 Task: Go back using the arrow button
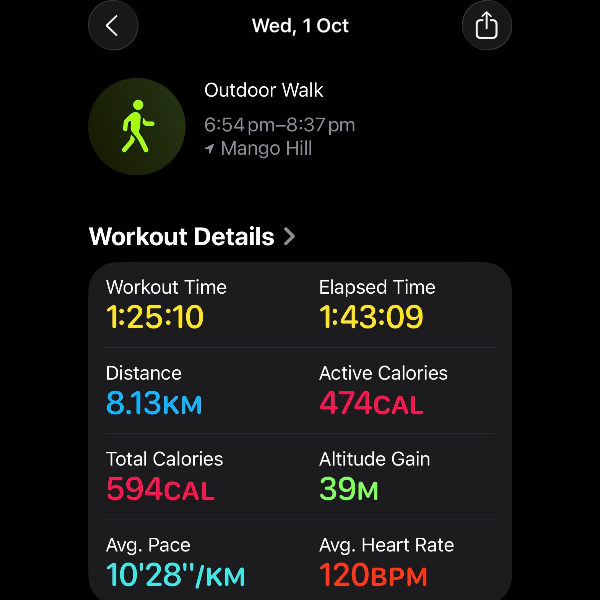112,26
